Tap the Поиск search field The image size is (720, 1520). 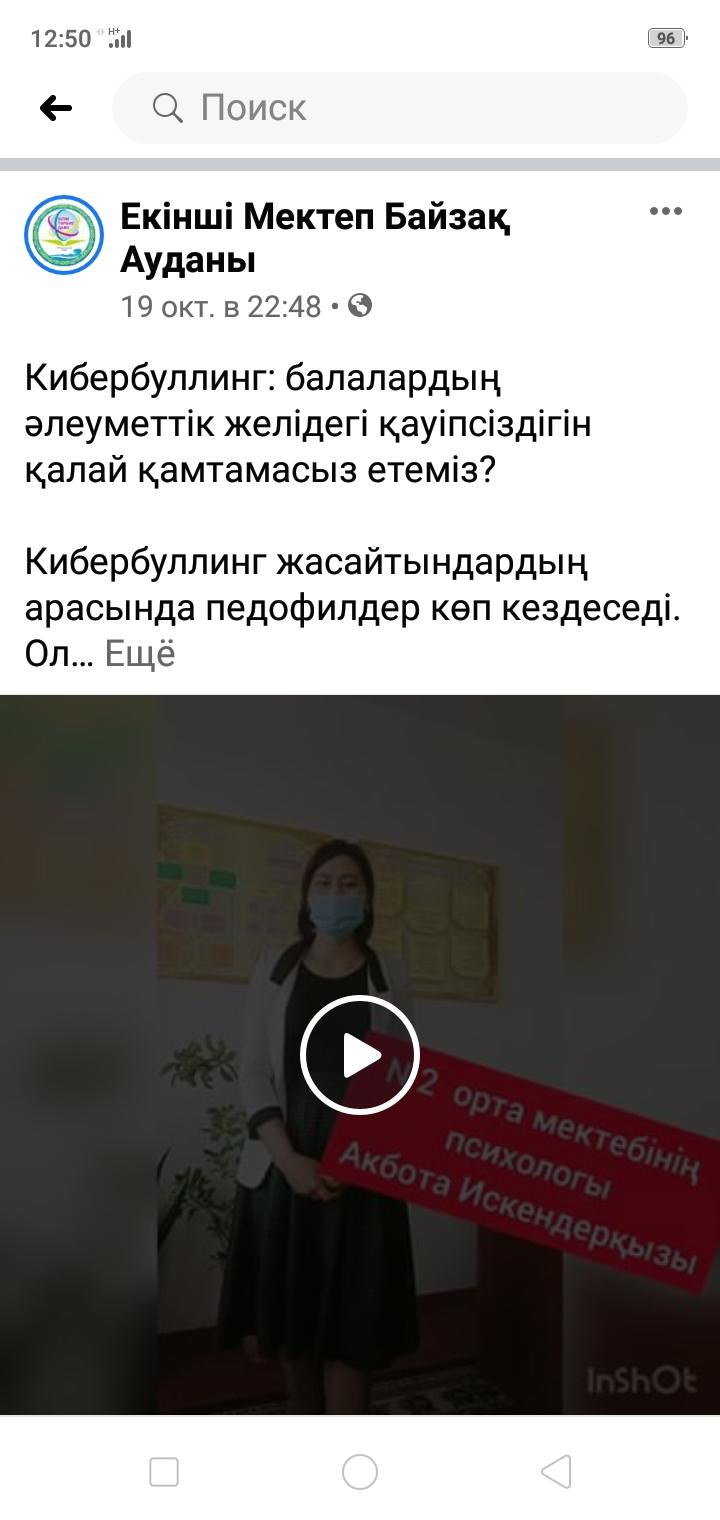[400, 108]
